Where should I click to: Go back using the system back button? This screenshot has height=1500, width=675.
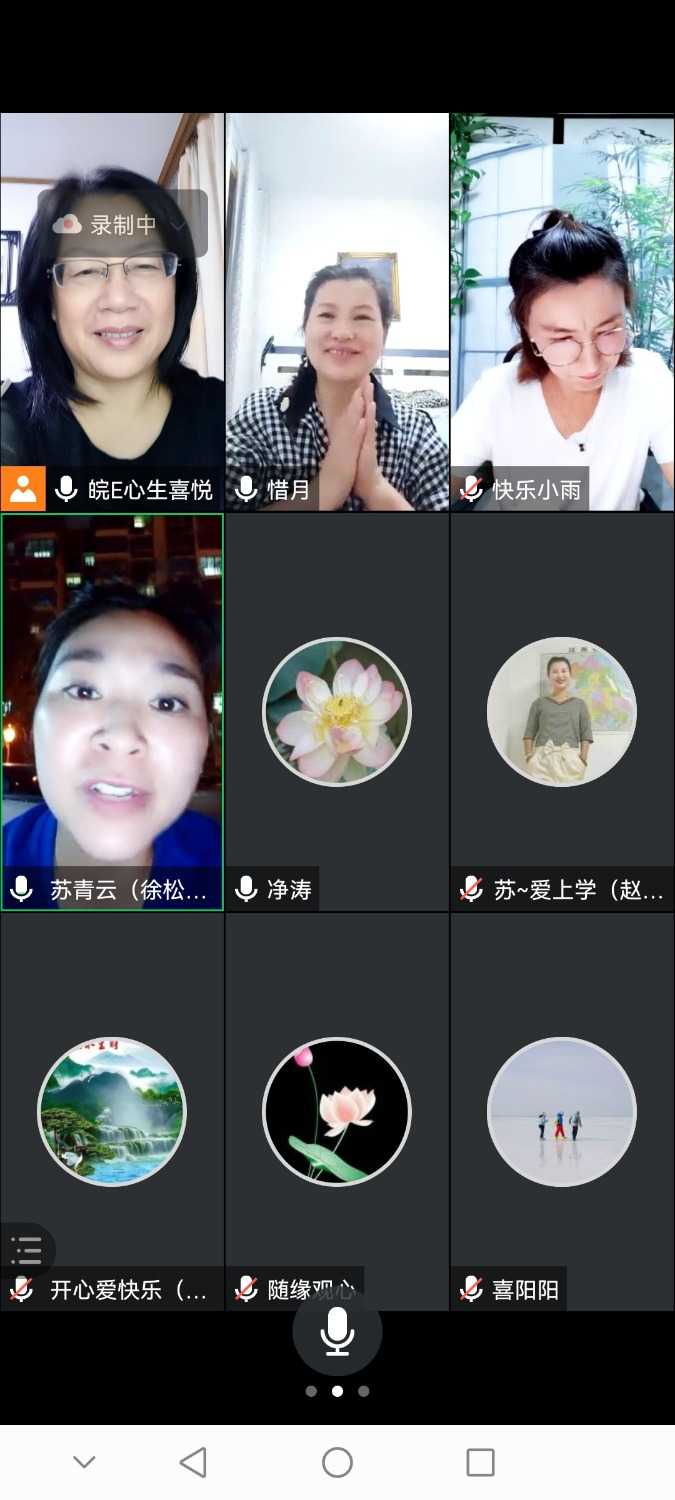click(x=193, y=1462)
